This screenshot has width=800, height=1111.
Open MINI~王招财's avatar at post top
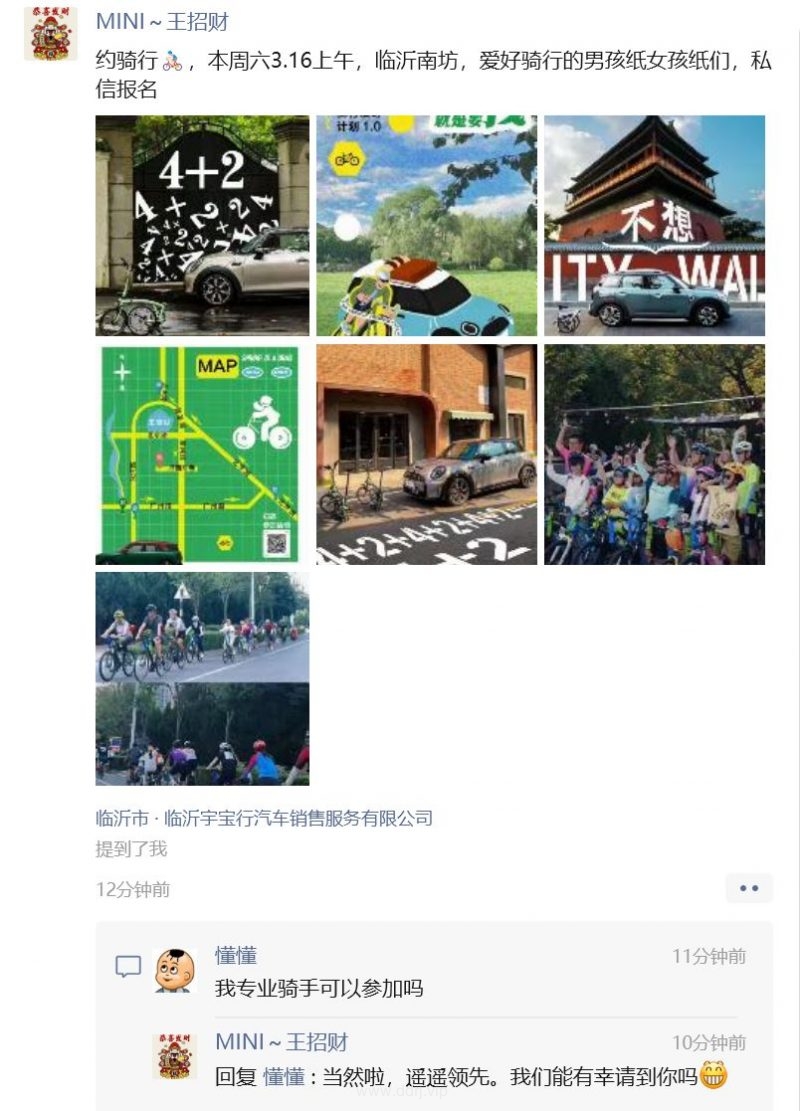pos(50,33)
